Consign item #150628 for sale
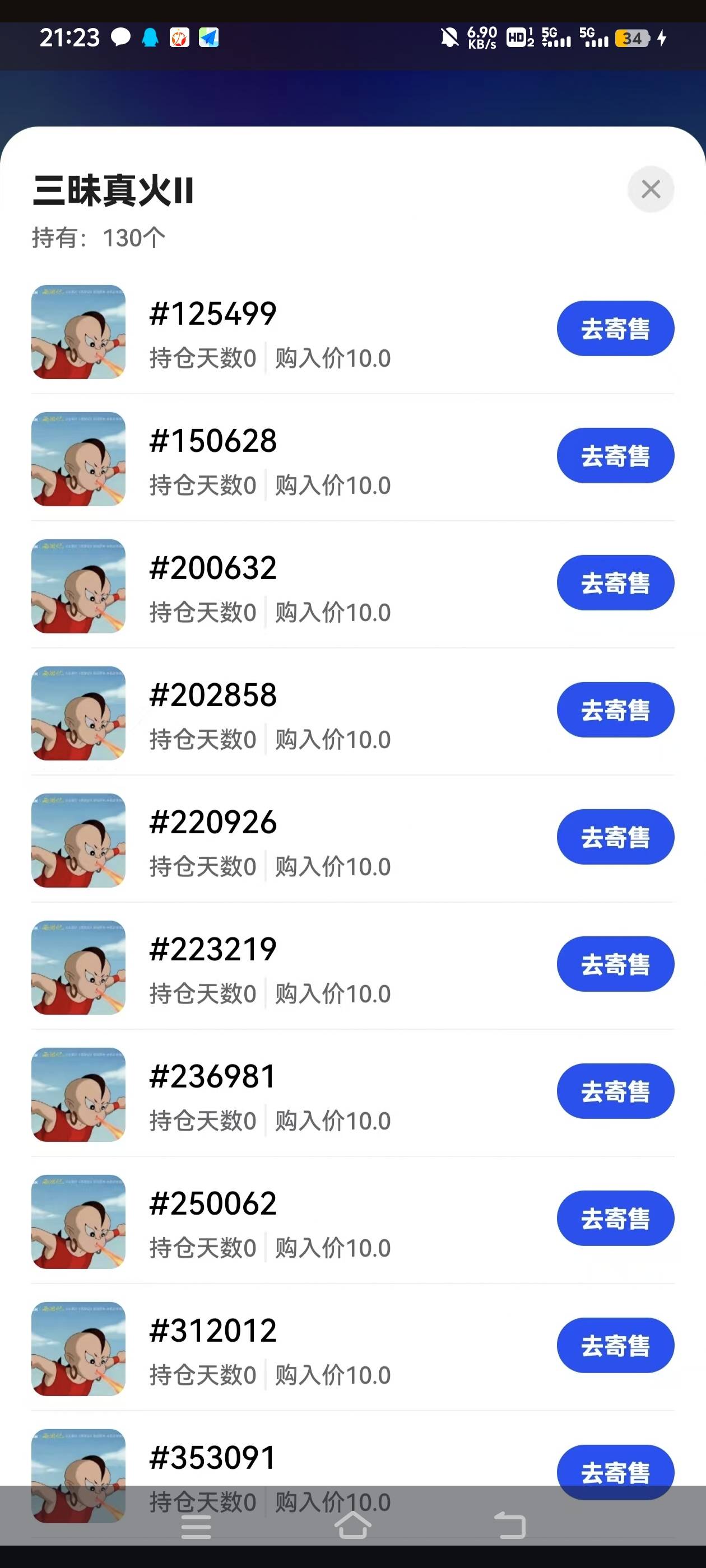 pos(615,456)
